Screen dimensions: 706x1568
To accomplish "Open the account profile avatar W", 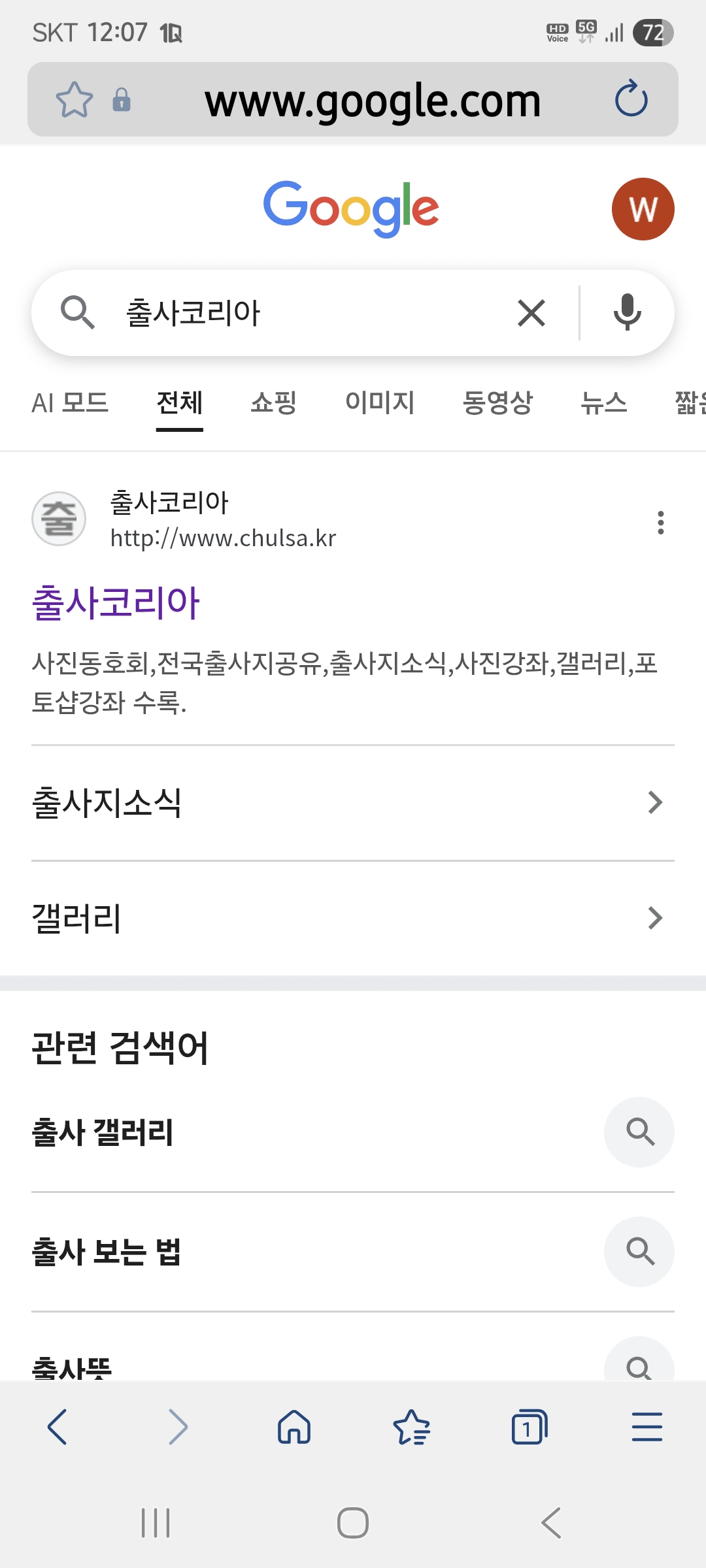I will click(x=643, y=209).
